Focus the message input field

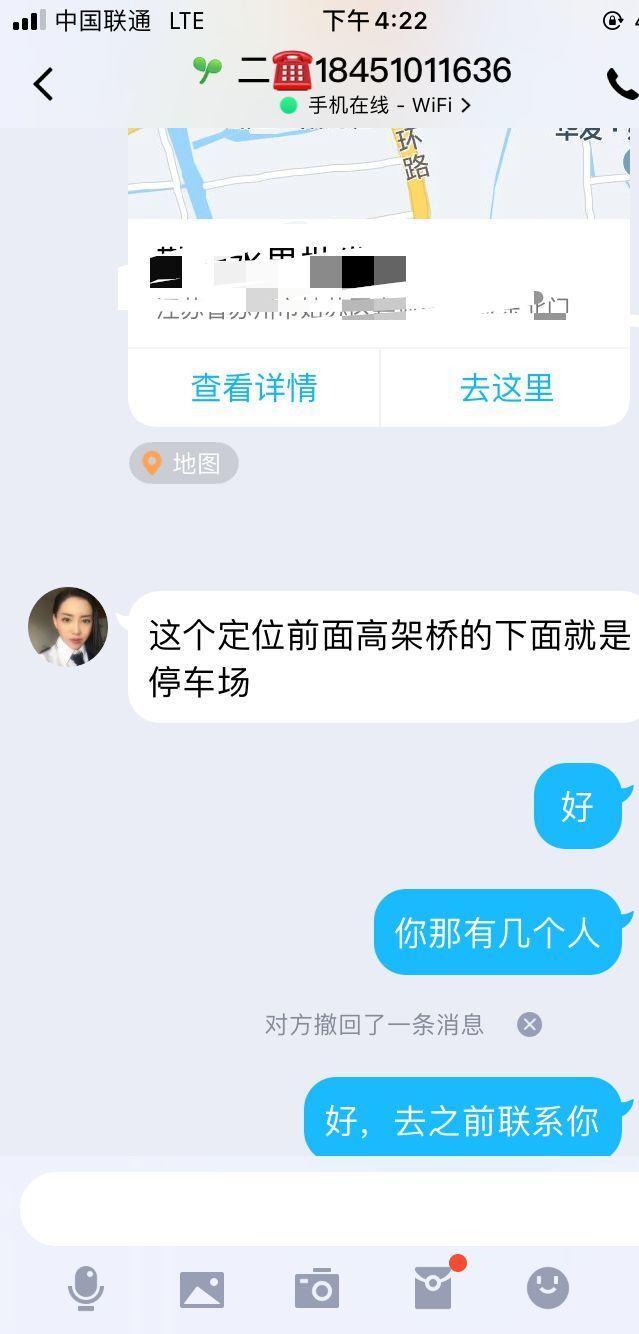click(x=320, y=1208)
